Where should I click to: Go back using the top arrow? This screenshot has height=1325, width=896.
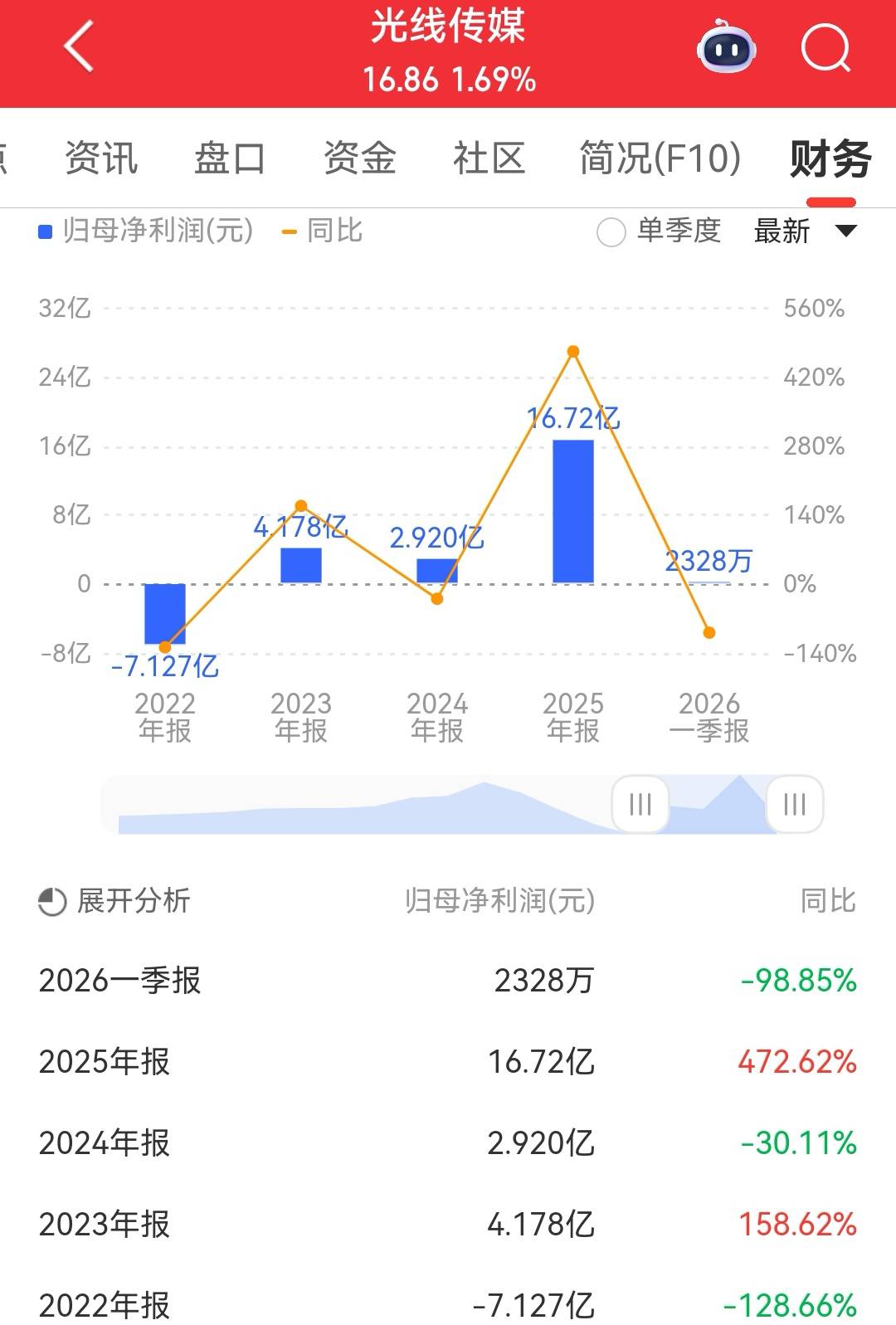[x=79, y=47]
